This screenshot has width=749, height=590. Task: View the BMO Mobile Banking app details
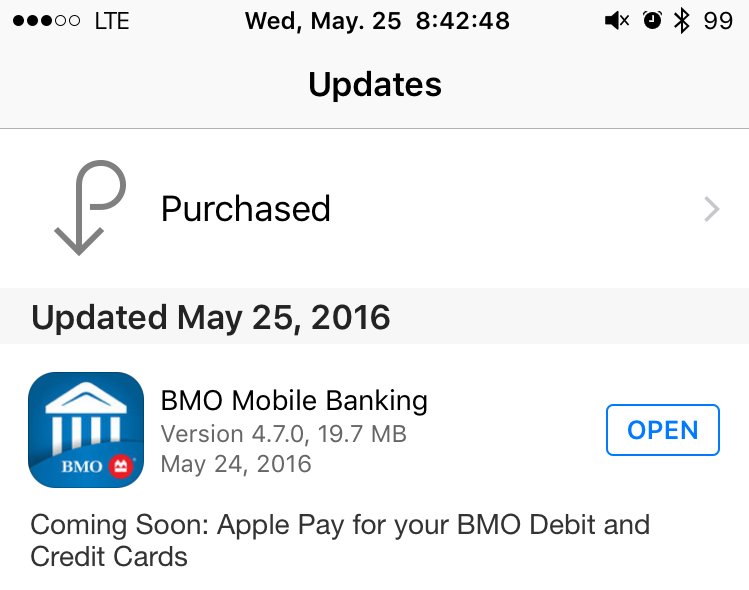tap(294, 402)
